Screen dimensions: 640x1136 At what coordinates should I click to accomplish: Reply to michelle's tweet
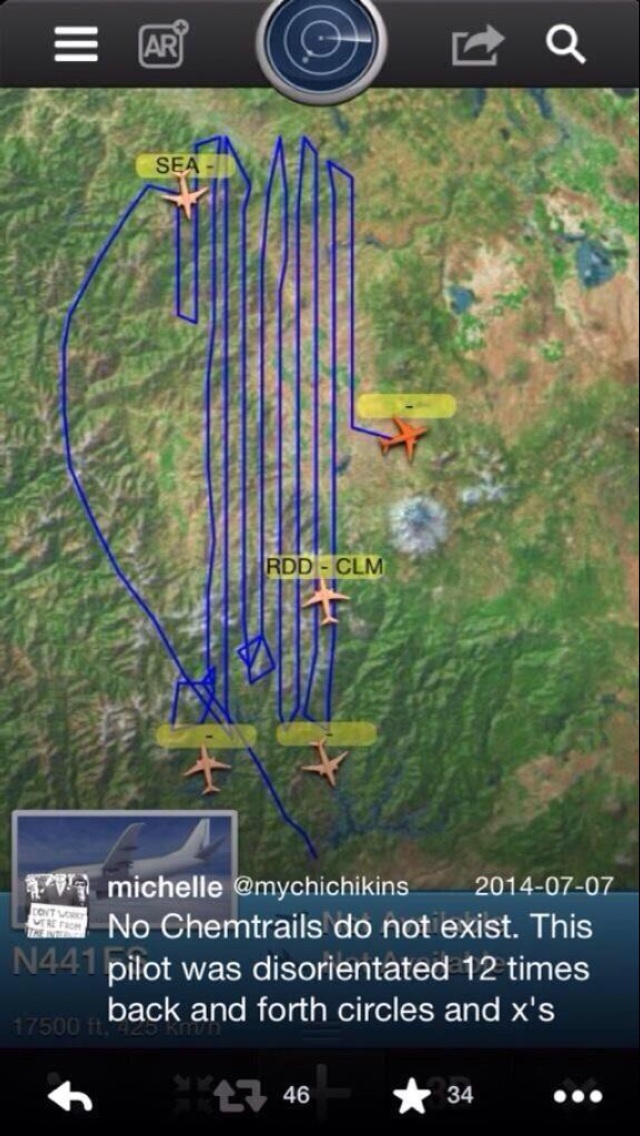[70, 1096]
